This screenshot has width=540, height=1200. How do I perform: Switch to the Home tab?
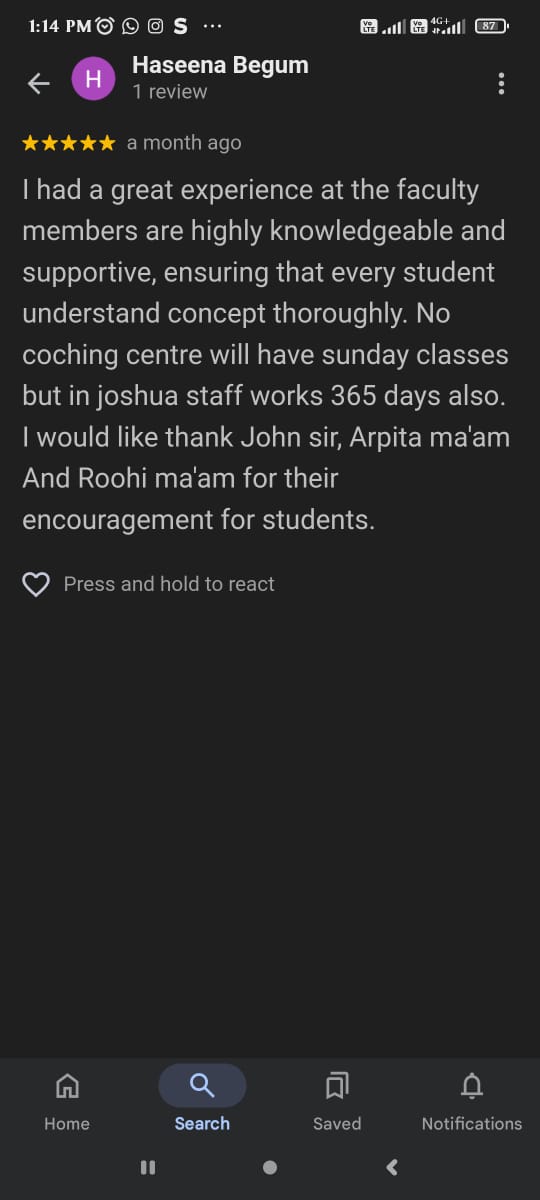coord(67,1099)
